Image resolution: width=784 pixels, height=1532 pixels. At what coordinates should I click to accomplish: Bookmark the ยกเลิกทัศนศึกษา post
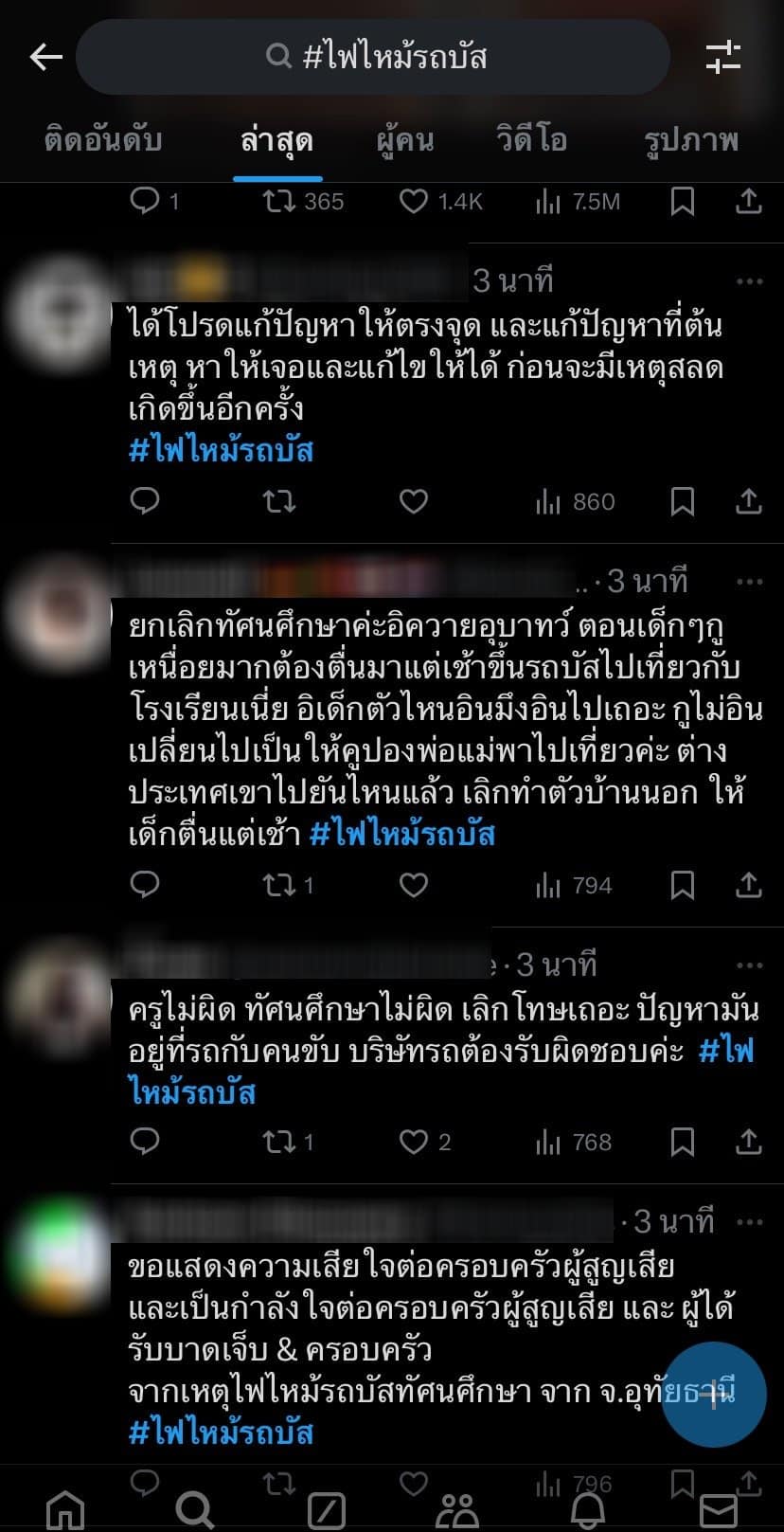(x=682, y=885)
